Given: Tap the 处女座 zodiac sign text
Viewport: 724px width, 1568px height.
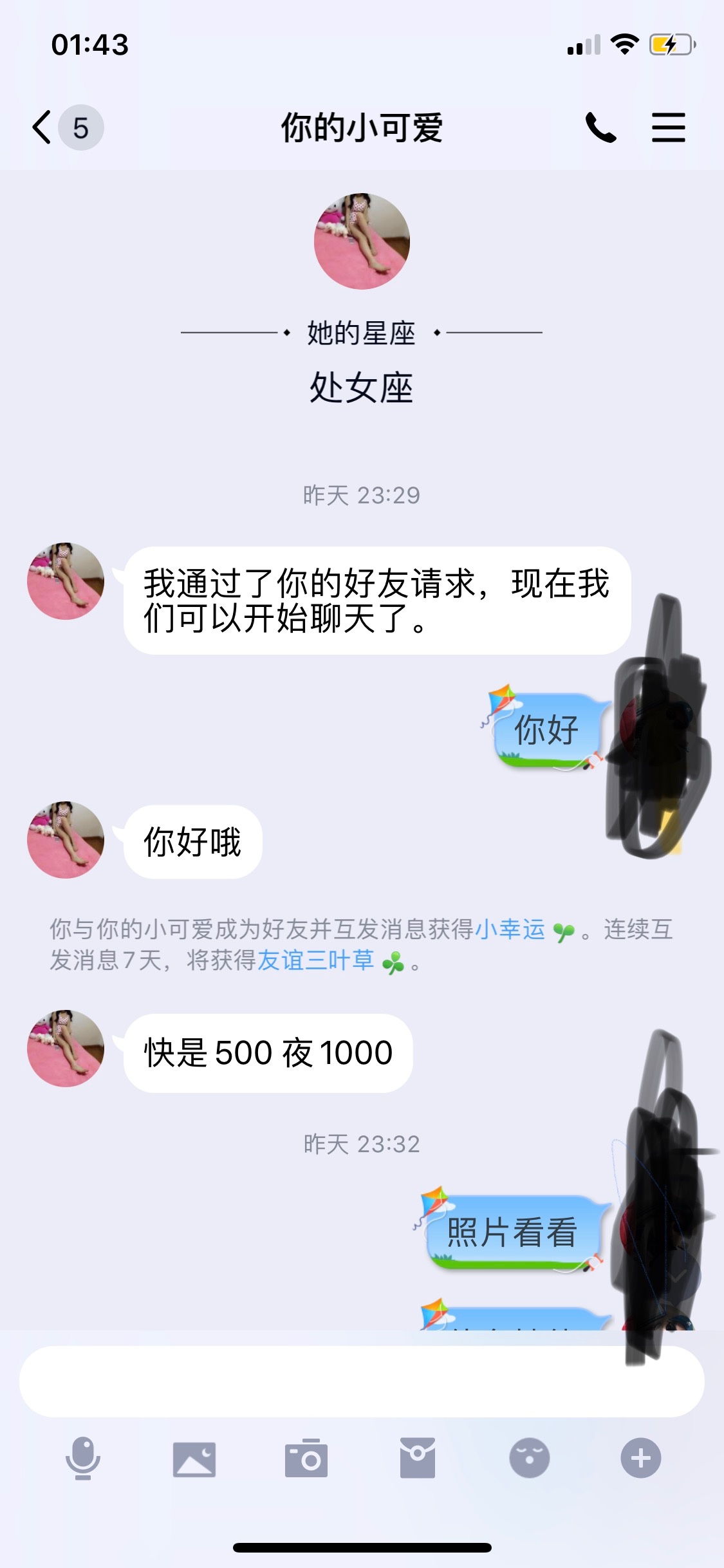Looking at the screenshot, I should click(x=362, y=386).
